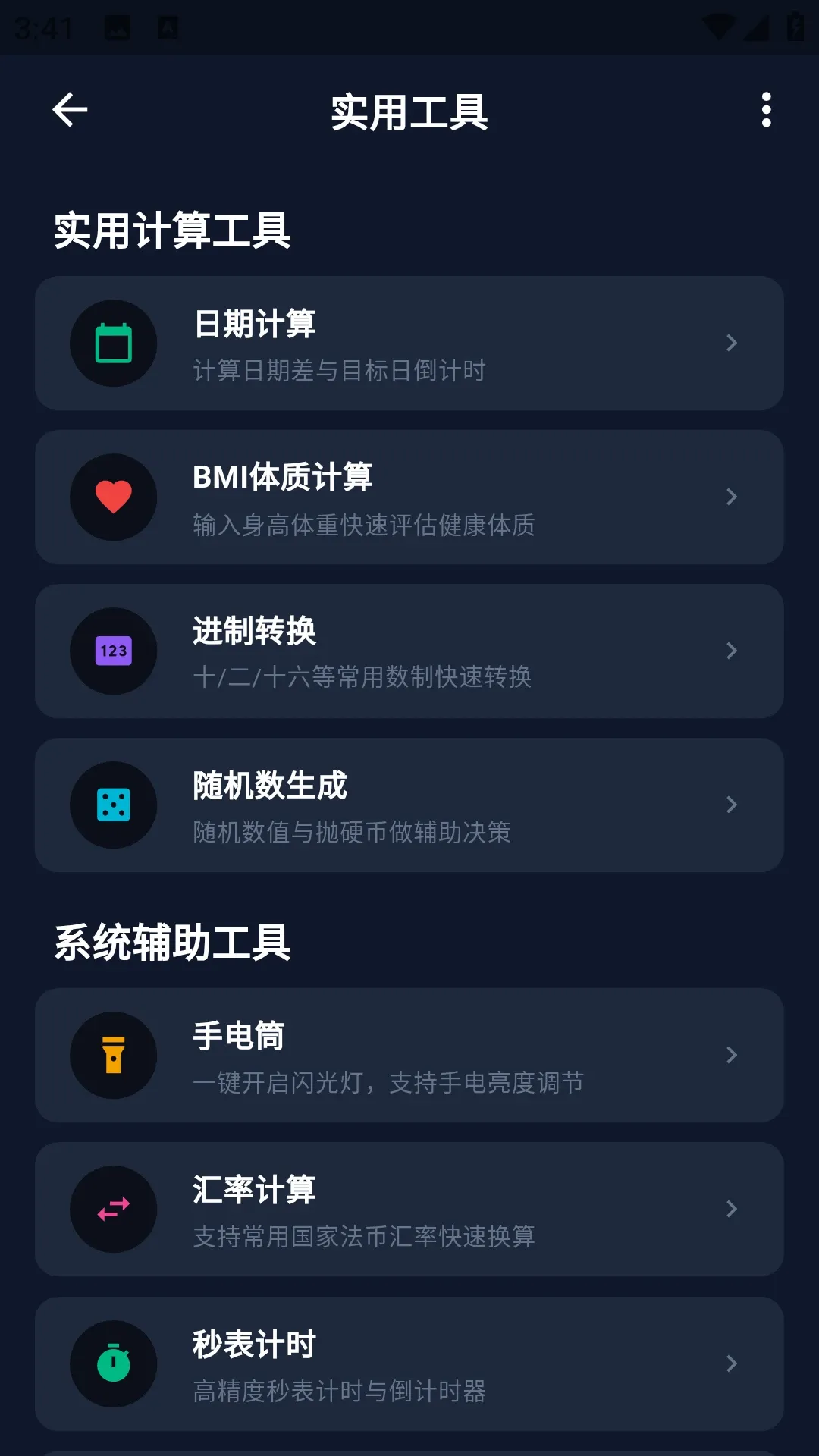The width and height of the screenshot is (819, 1456).
Task: Open the three-dot overflow menu
Action: point(767,110)
